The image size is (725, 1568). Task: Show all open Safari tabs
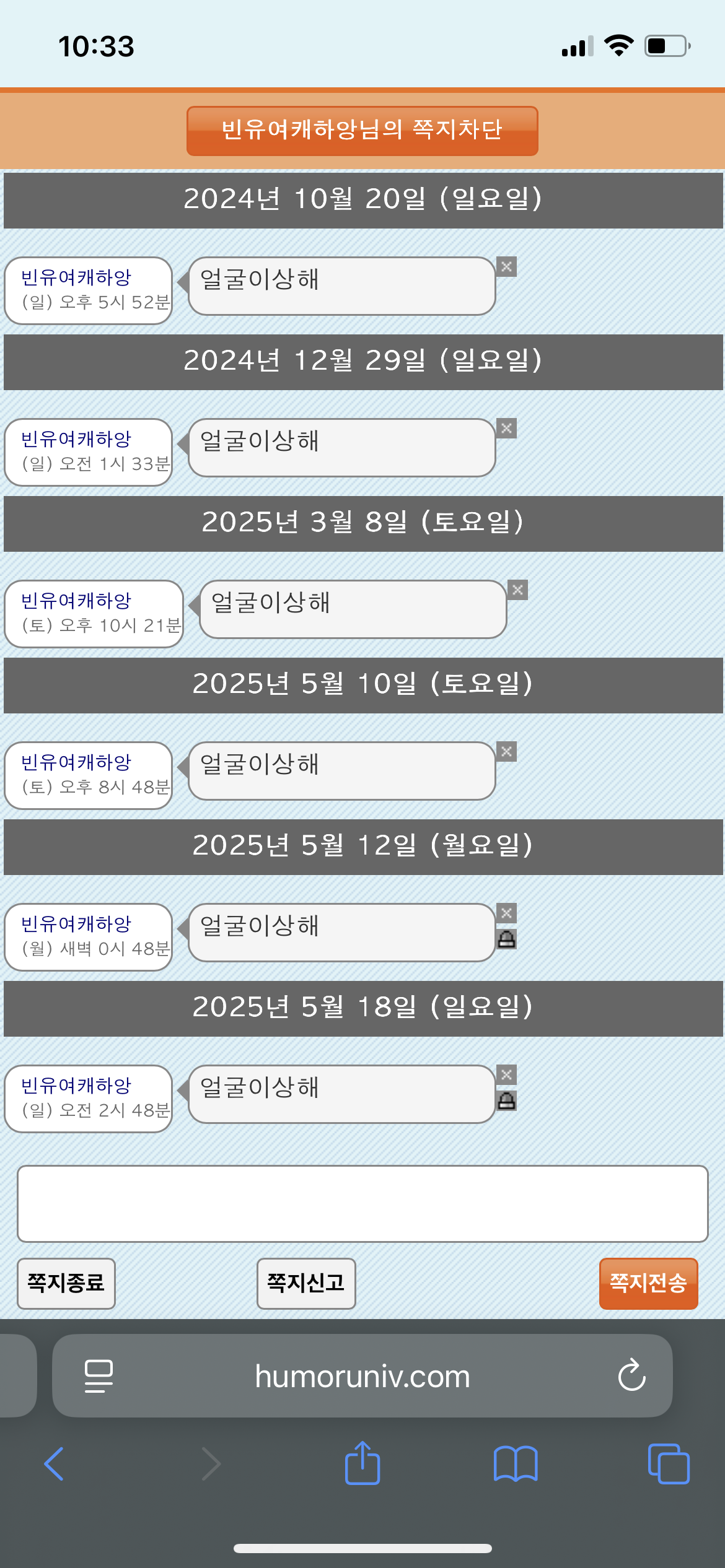point(669,1464)
